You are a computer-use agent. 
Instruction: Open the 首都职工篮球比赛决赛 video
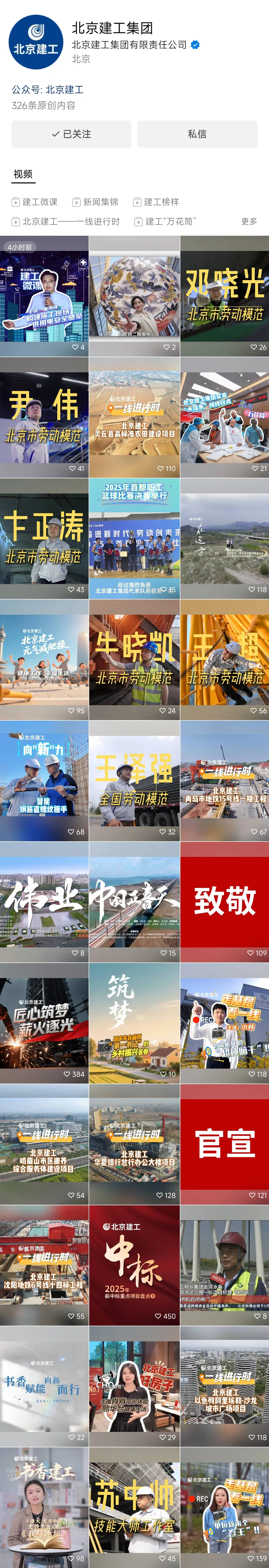pyautogui.click(x=134, y=538)
